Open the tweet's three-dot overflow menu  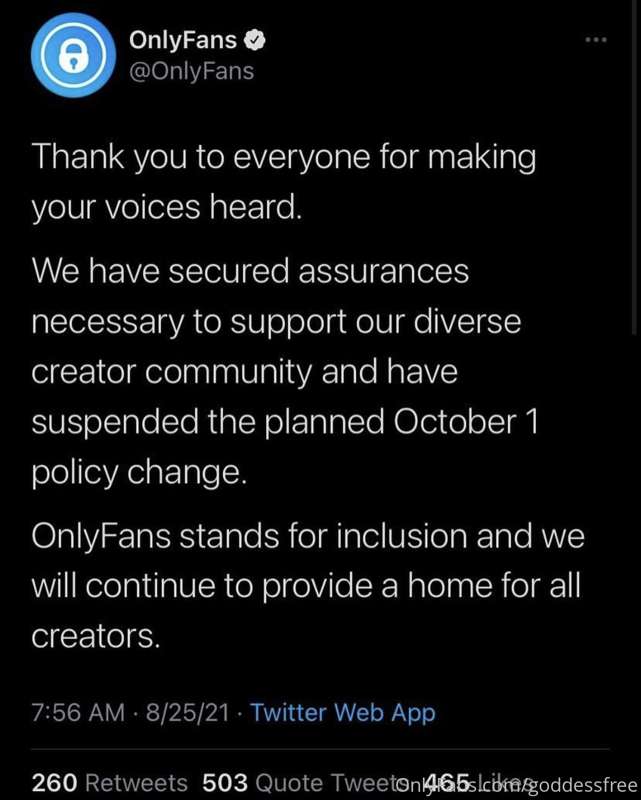[x=596, y=40]
